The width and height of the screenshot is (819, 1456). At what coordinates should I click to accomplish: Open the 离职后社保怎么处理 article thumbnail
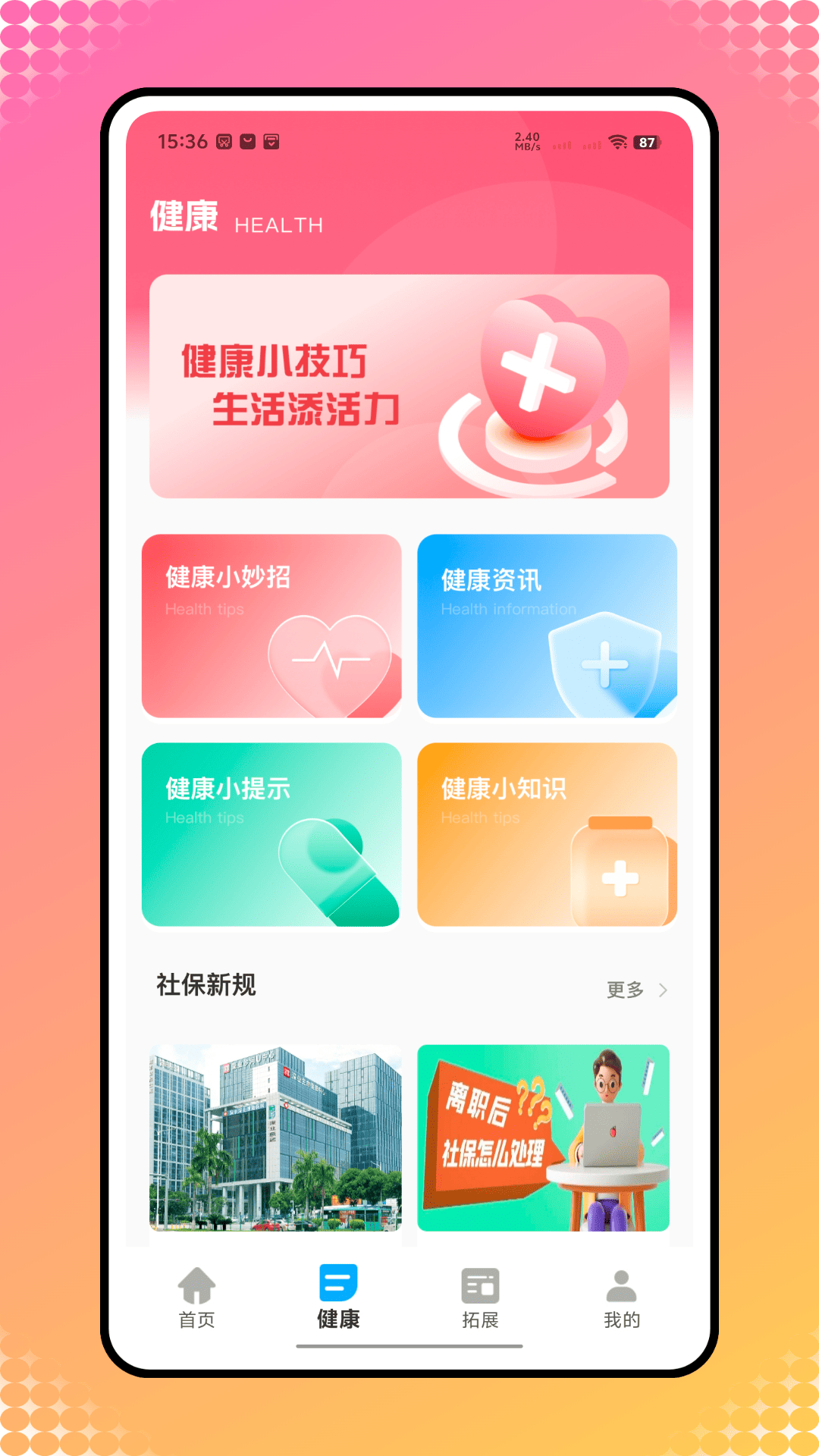pyautogui.click(x=543, y=1141)
